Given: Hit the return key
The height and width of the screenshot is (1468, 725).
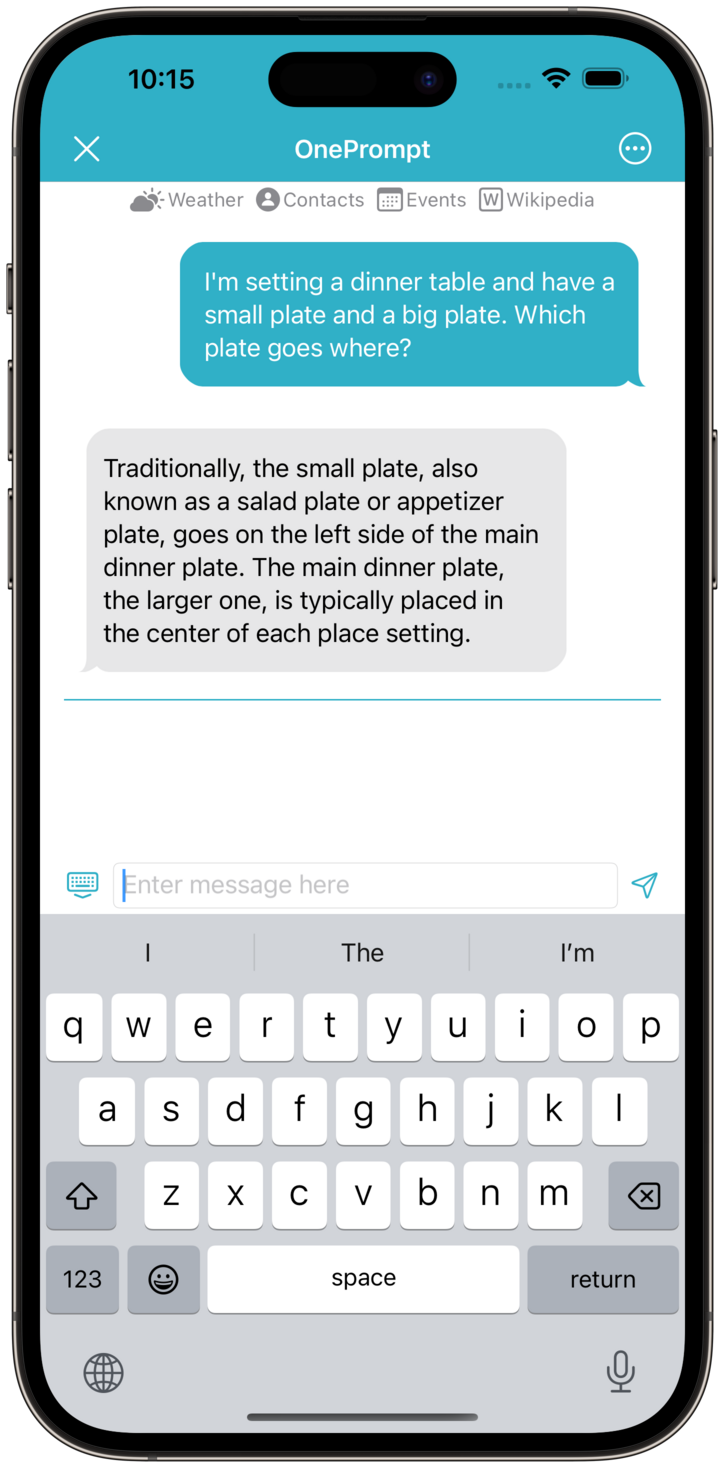Looking at the screenshot, I should pos(602,1279).
